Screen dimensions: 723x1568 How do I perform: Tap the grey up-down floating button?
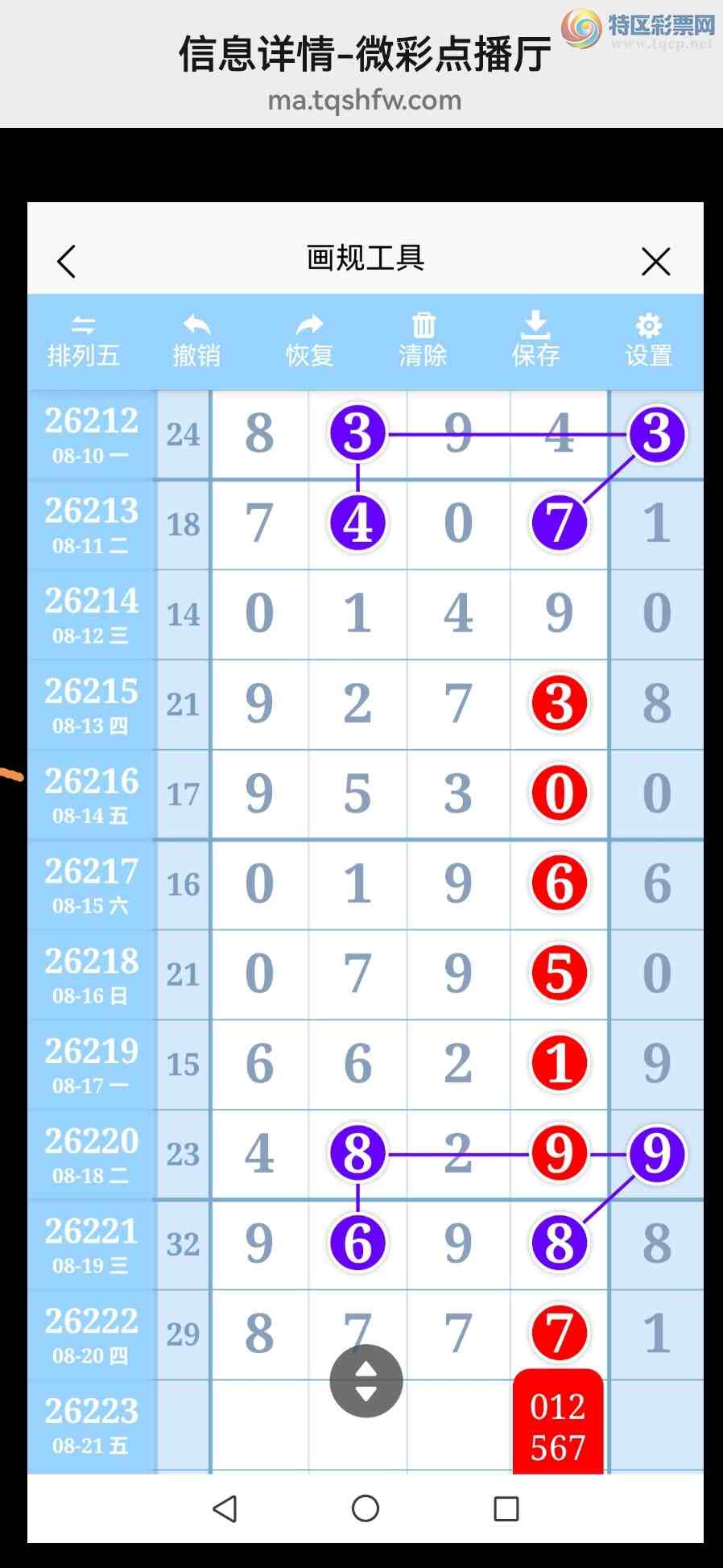(x=366, y=1380)
